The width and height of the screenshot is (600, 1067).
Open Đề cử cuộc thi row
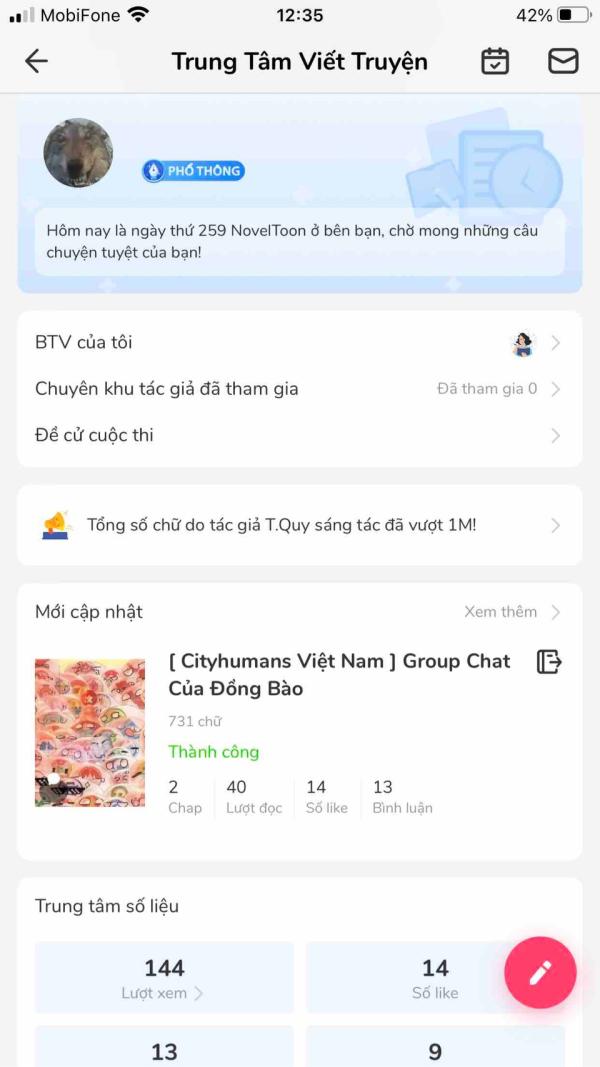click(x=299, y=436)
